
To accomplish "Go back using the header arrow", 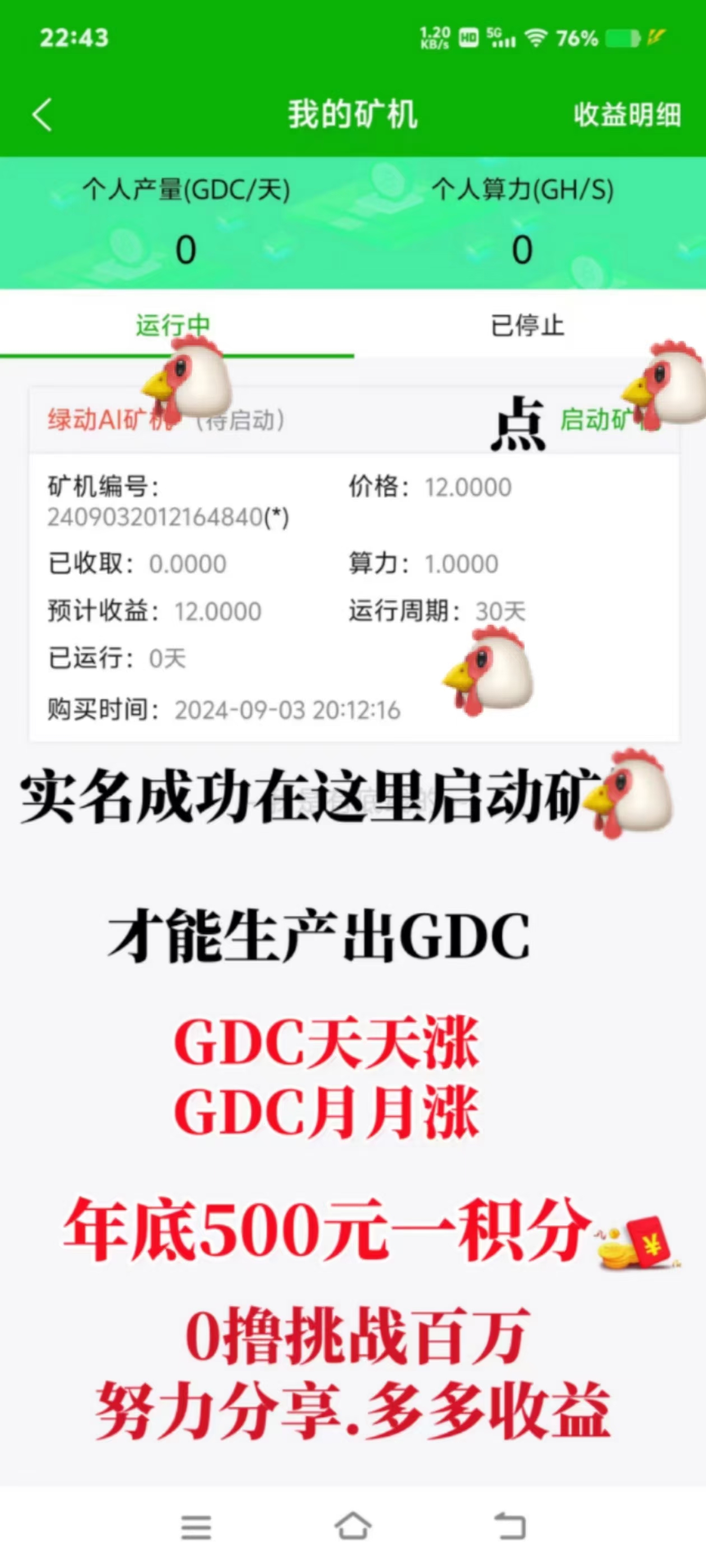I will tap(42, 114).
